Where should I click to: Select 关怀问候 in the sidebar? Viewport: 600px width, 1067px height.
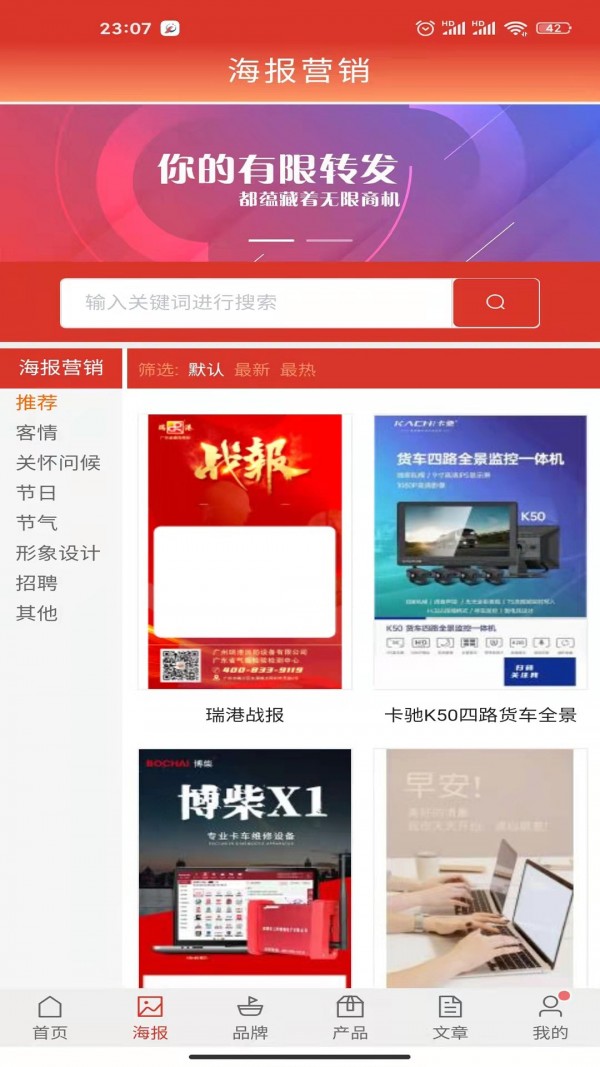tap(58, 463)
